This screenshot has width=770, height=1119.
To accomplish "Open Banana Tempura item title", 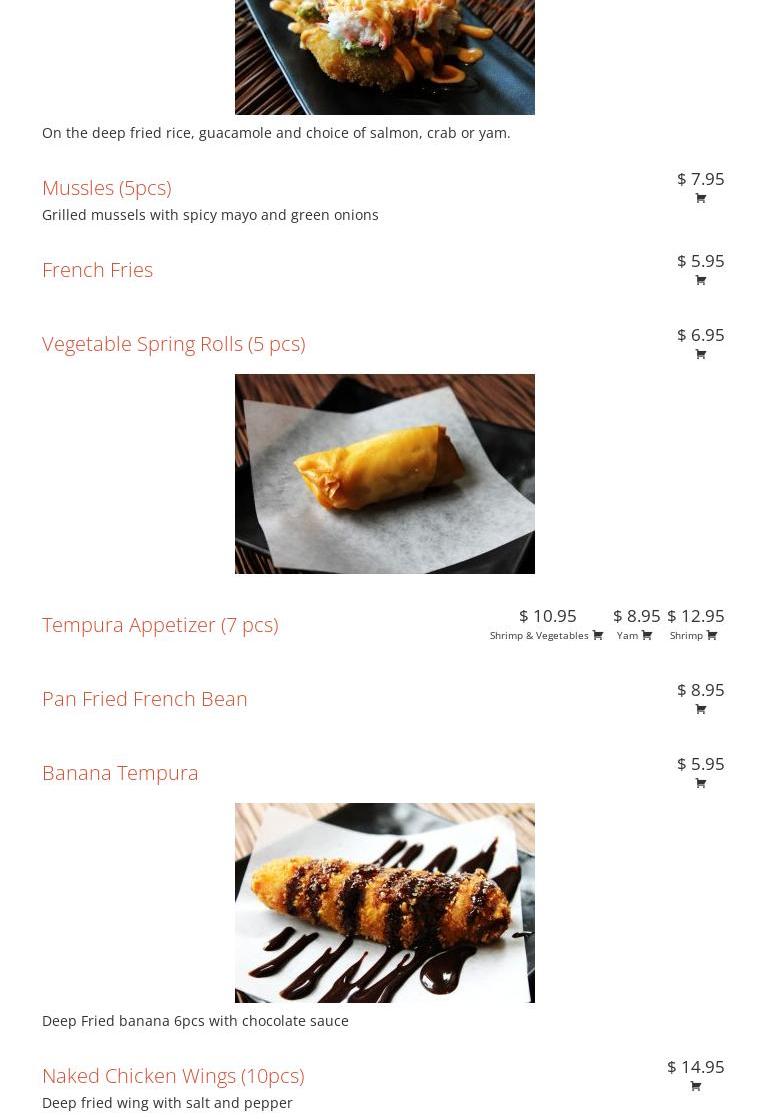I will point(120,772).
